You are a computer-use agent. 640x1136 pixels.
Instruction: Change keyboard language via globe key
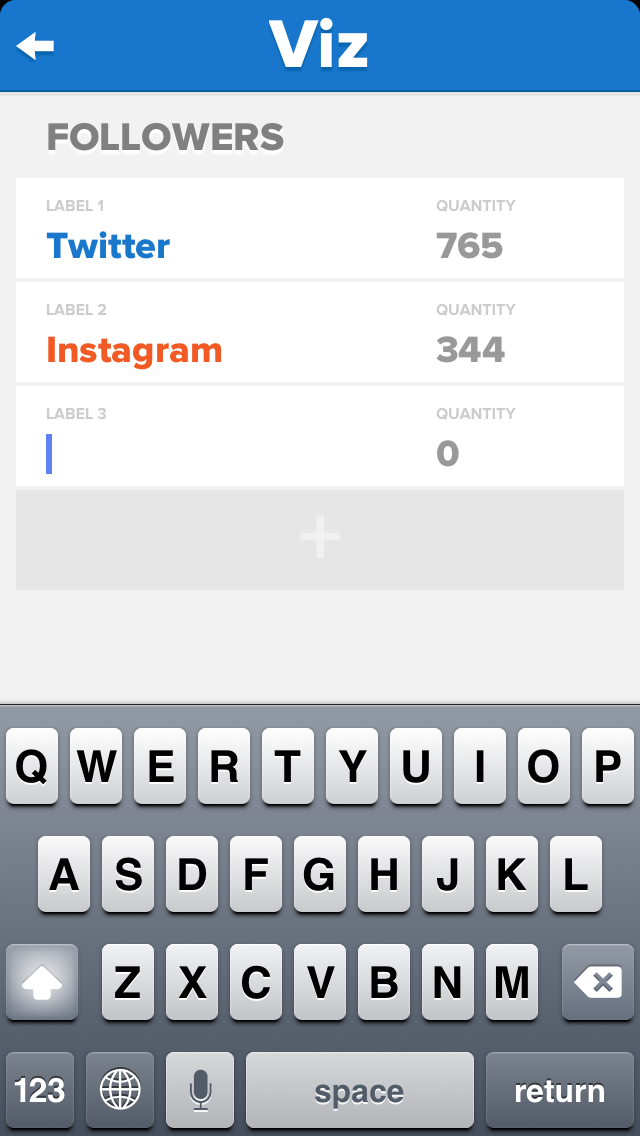point(120,1090)
